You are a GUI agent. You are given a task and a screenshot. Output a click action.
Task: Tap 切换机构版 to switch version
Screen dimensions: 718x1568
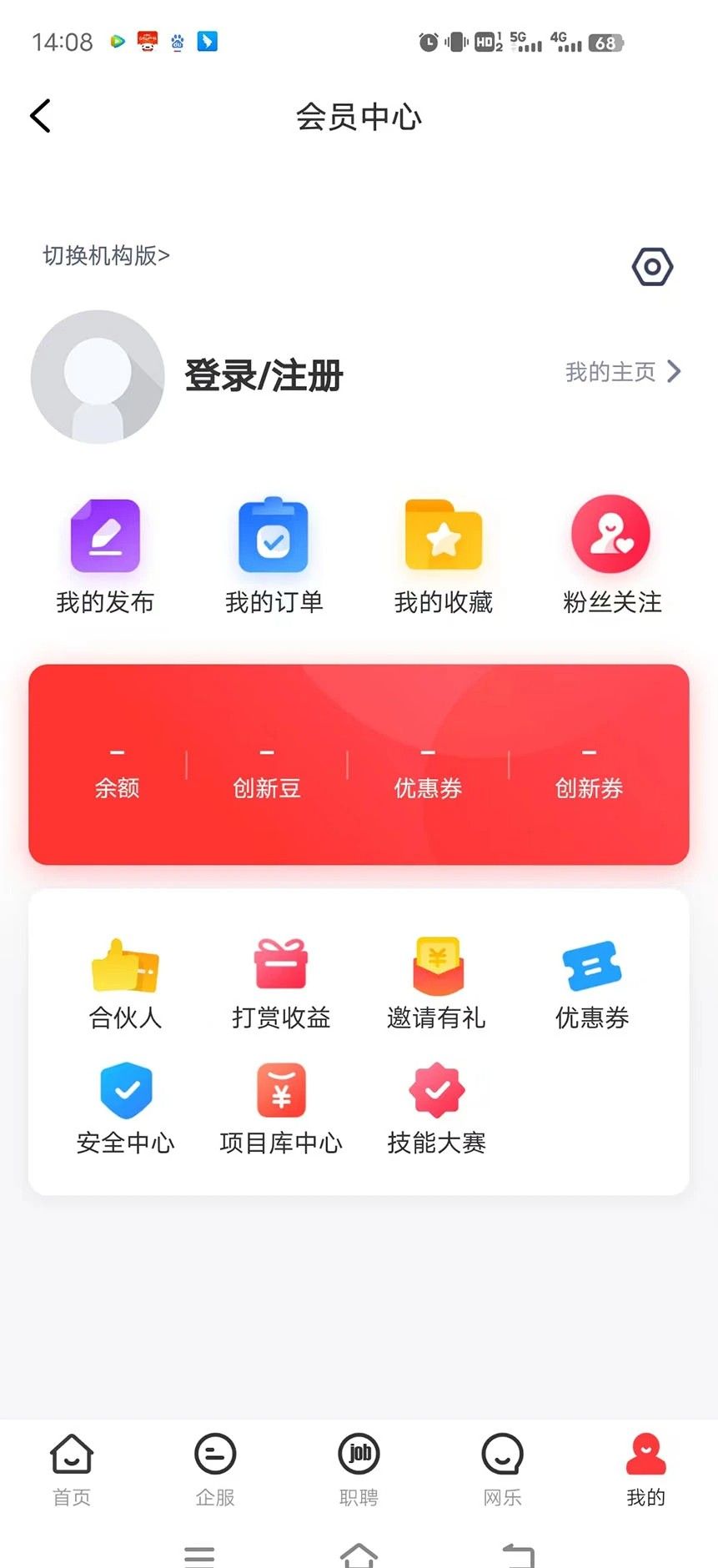point(106,255)
